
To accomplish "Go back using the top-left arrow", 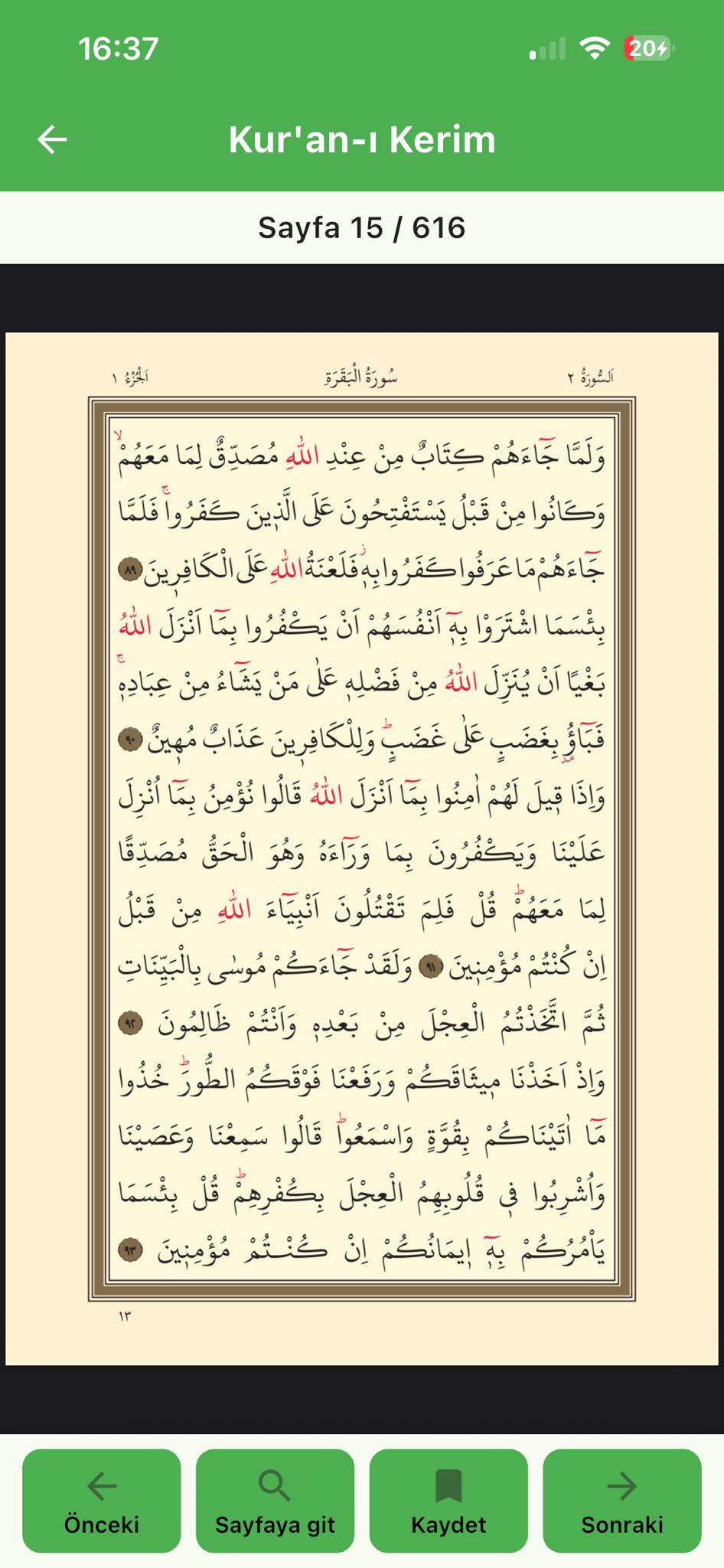I will [x=52, y=139].
